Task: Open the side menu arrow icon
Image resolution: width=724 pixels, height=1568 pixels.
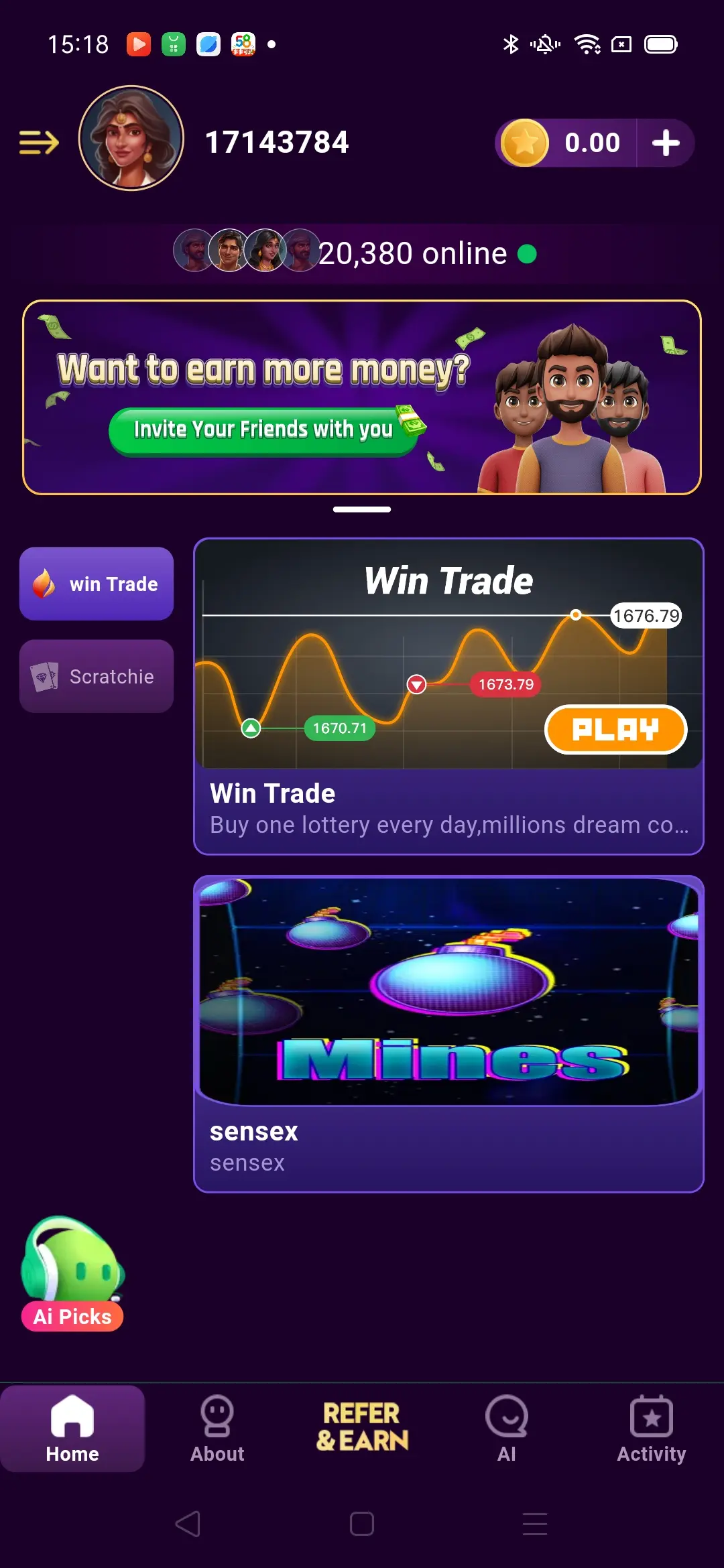Action: [38, 142]
